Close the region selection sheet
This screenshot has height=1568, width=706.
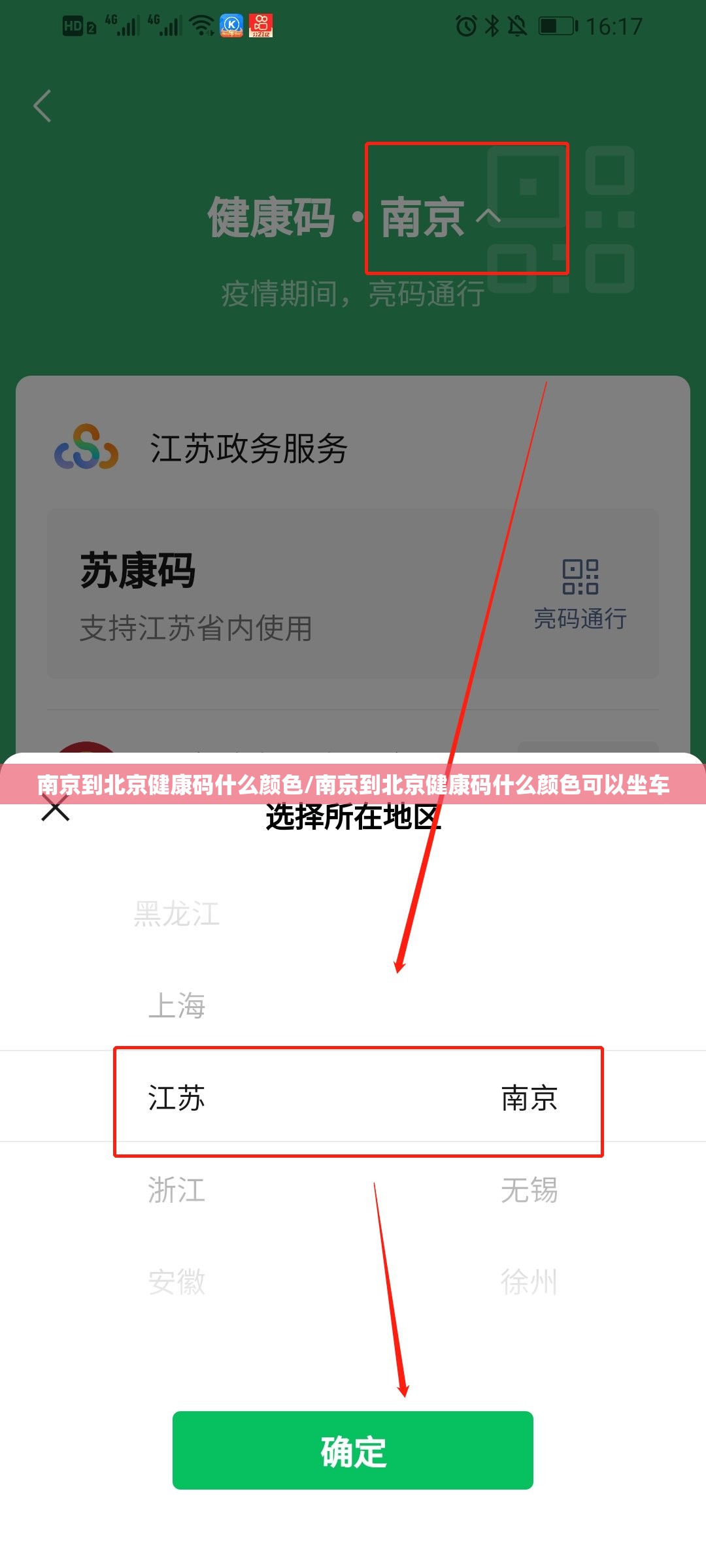tap(56, 810)
